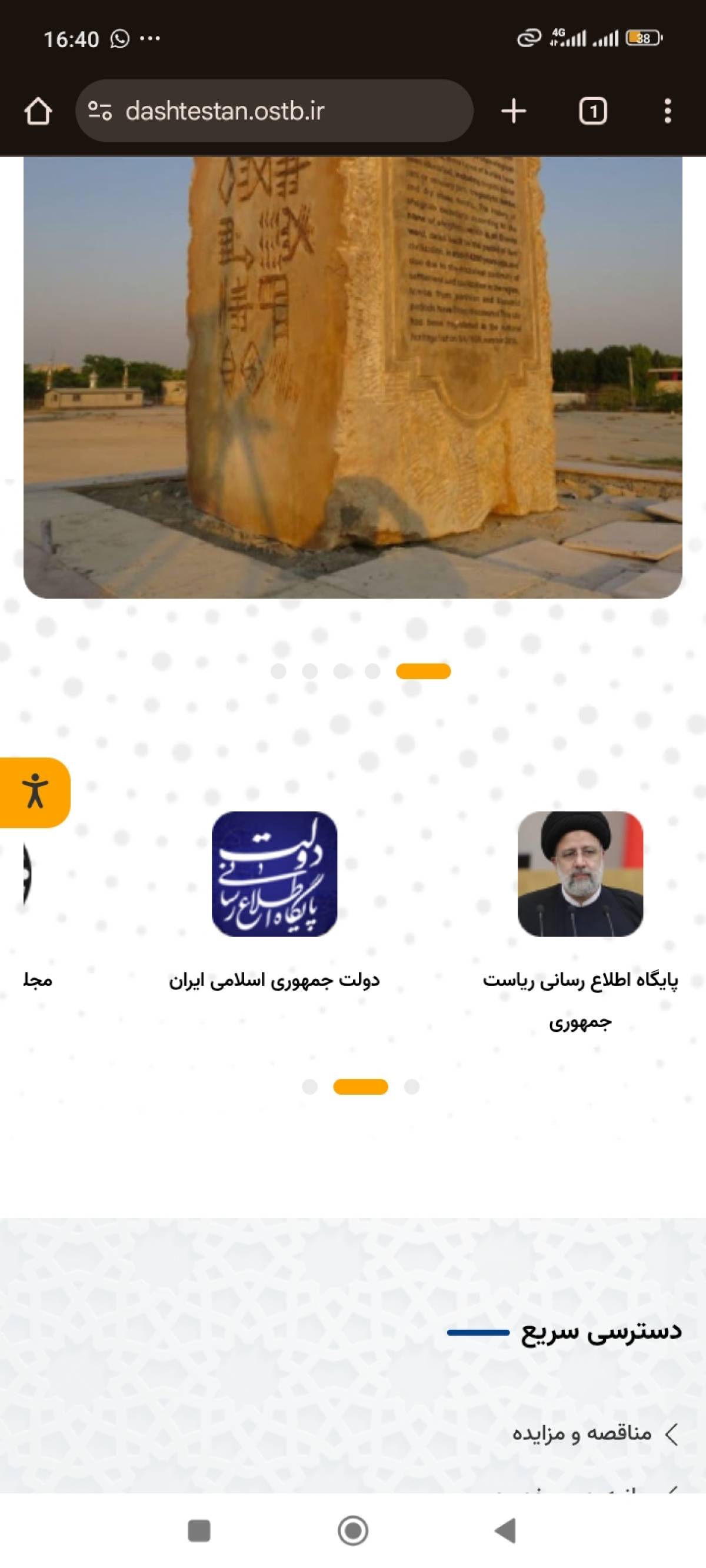Go to the browser home page
Screen dimensions: 706x1568
38,111
